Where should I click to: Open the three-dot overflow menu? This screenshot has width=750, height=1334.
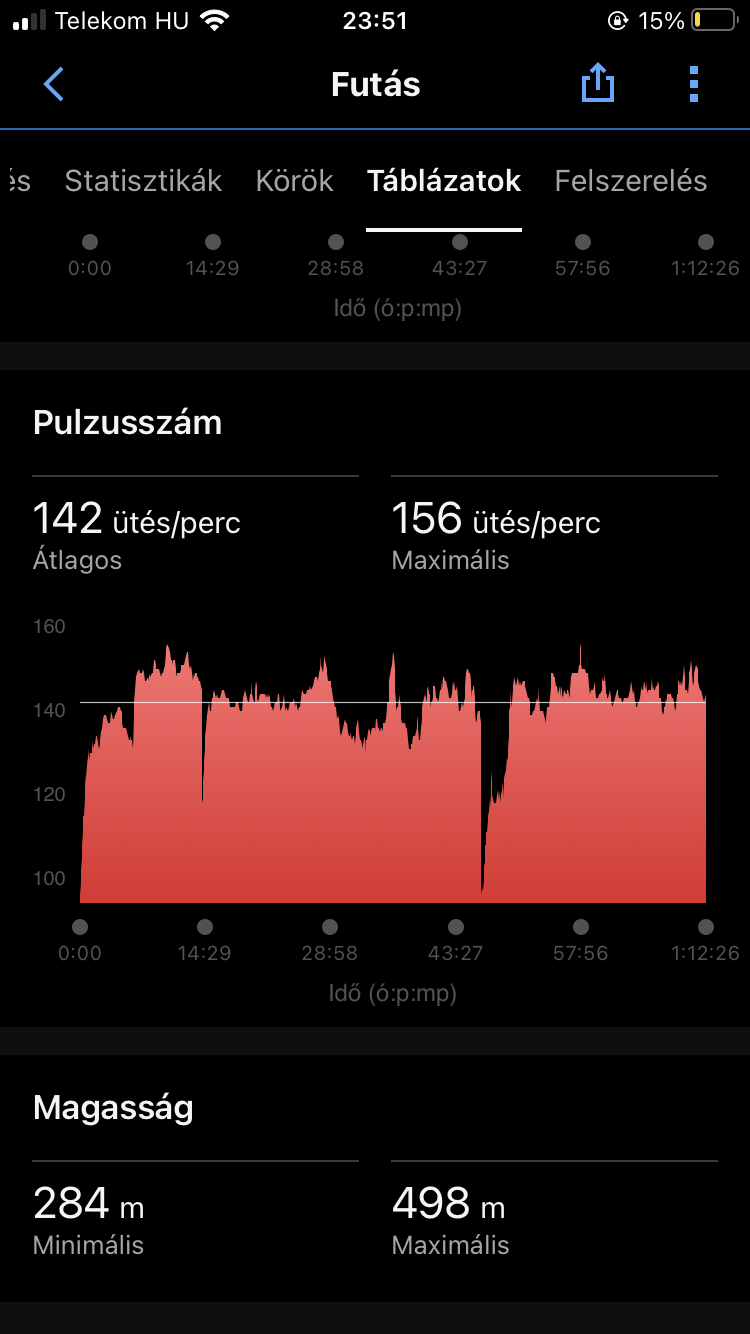pyautogui.click(x=694, y=84)
